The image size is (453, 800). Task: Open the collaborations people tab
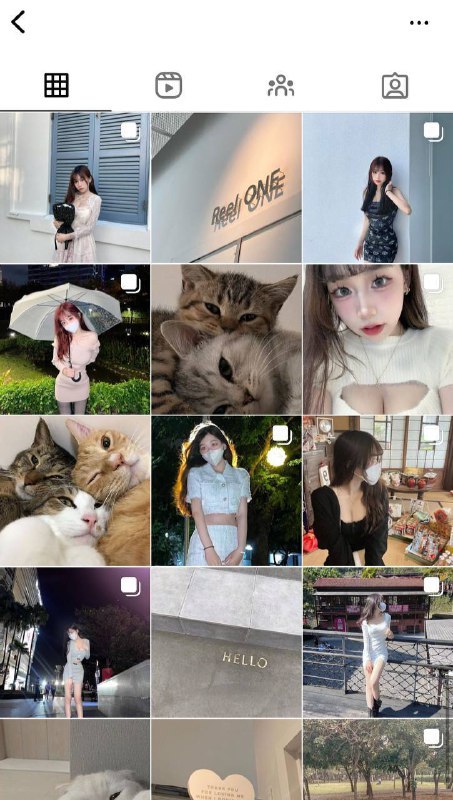[281, 85]
